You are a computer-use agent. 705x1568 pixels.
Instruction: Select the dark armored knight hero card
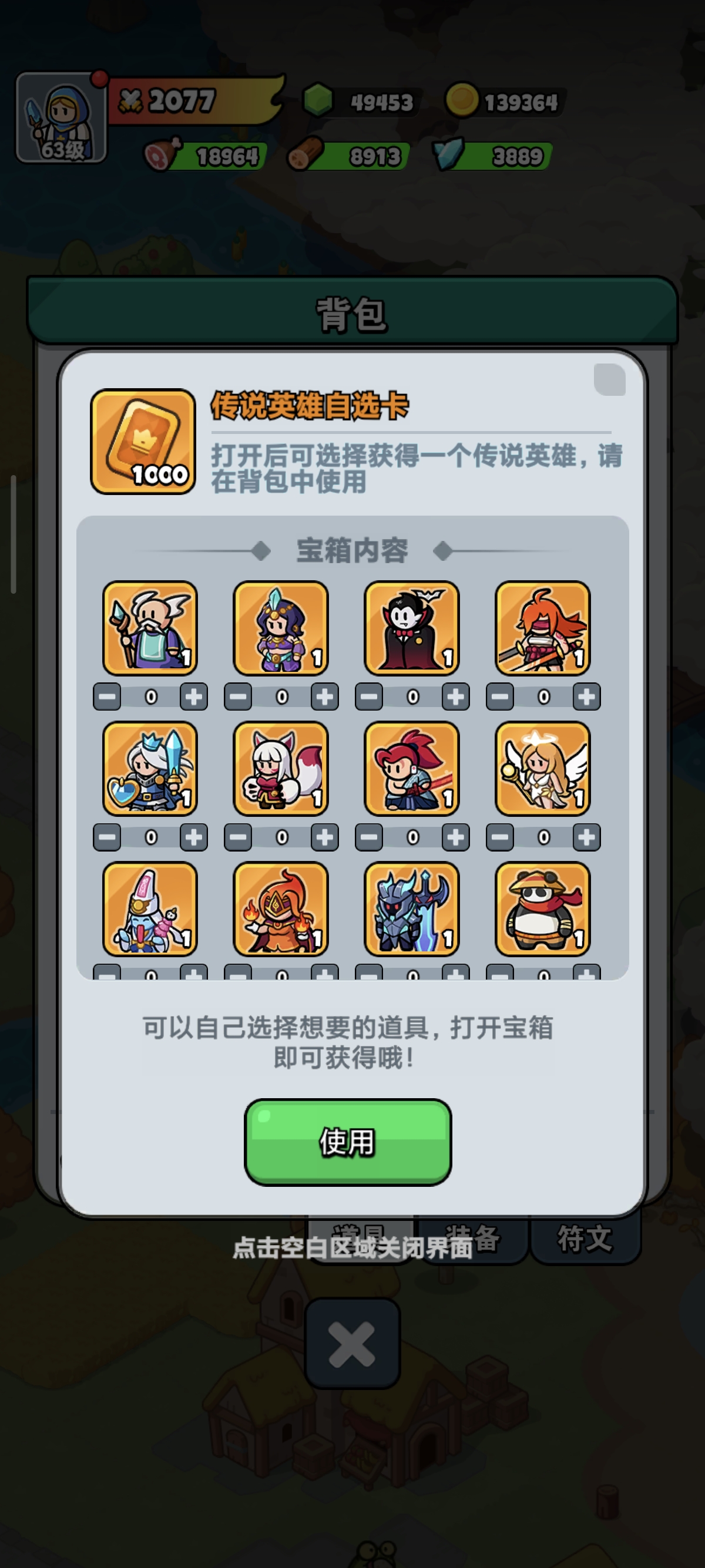tap(412, 909)
